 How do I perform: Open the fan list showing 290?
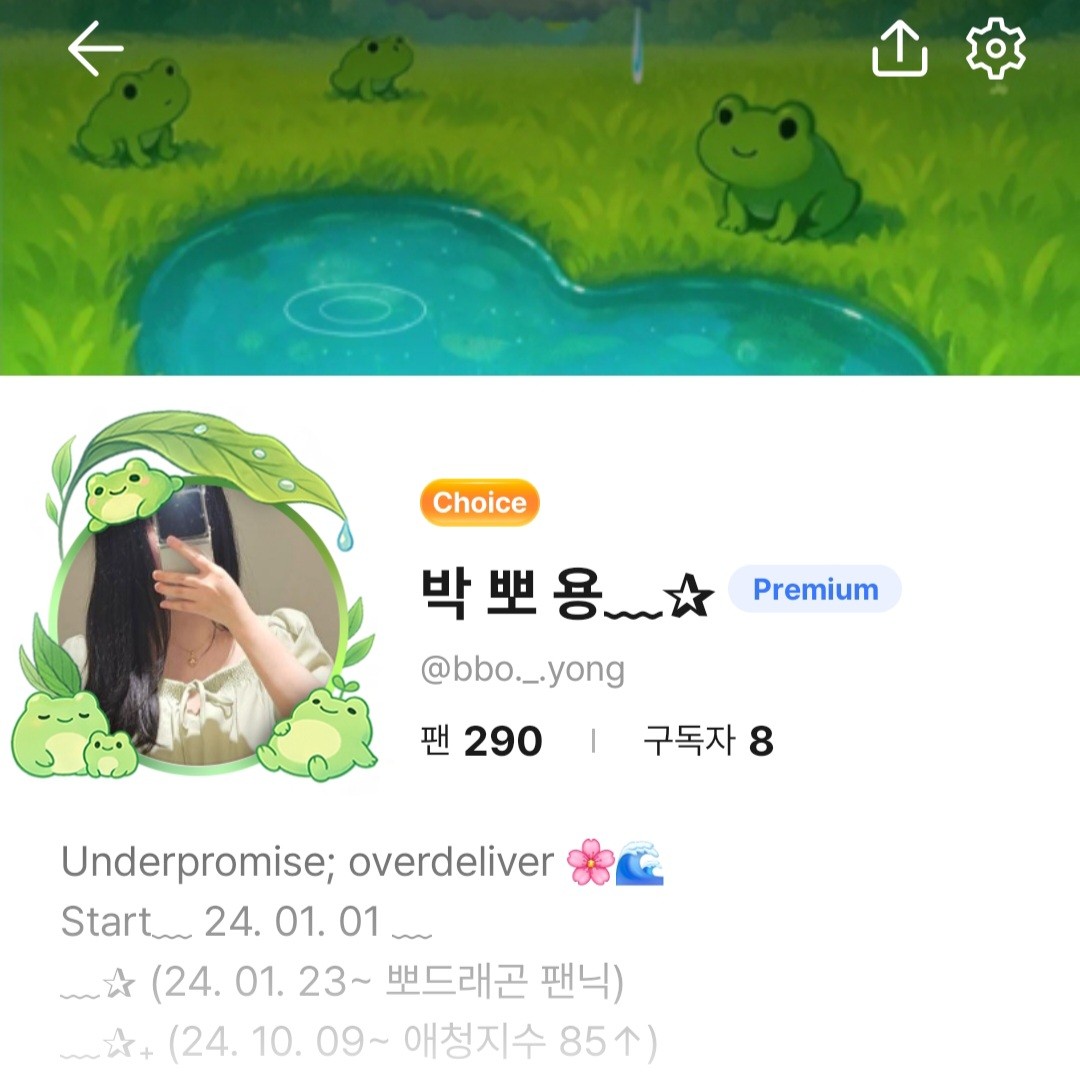pos(482,742)
